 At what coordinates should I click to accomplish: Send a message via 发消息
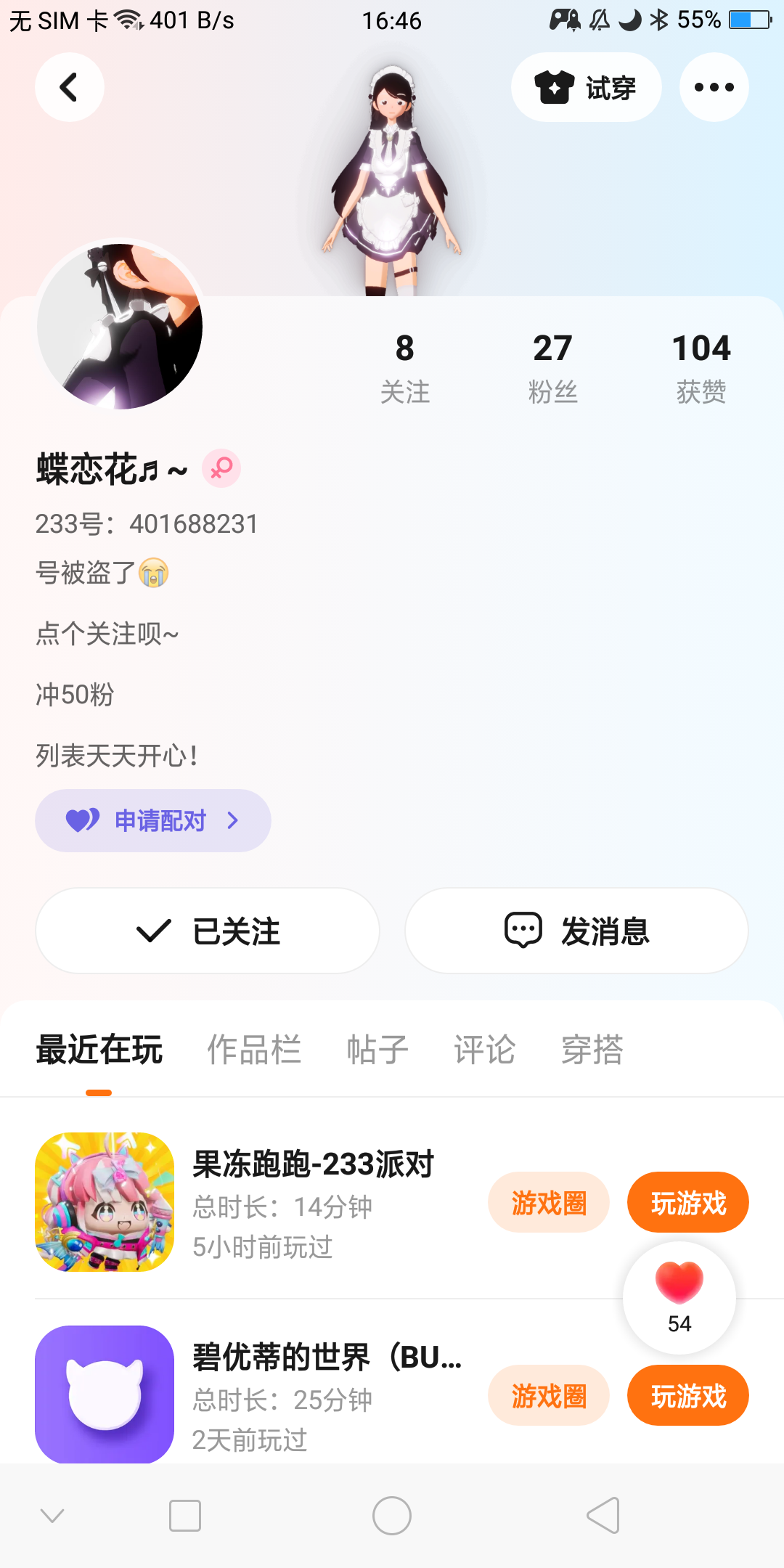pyautogui.click(x=576, y=931)
